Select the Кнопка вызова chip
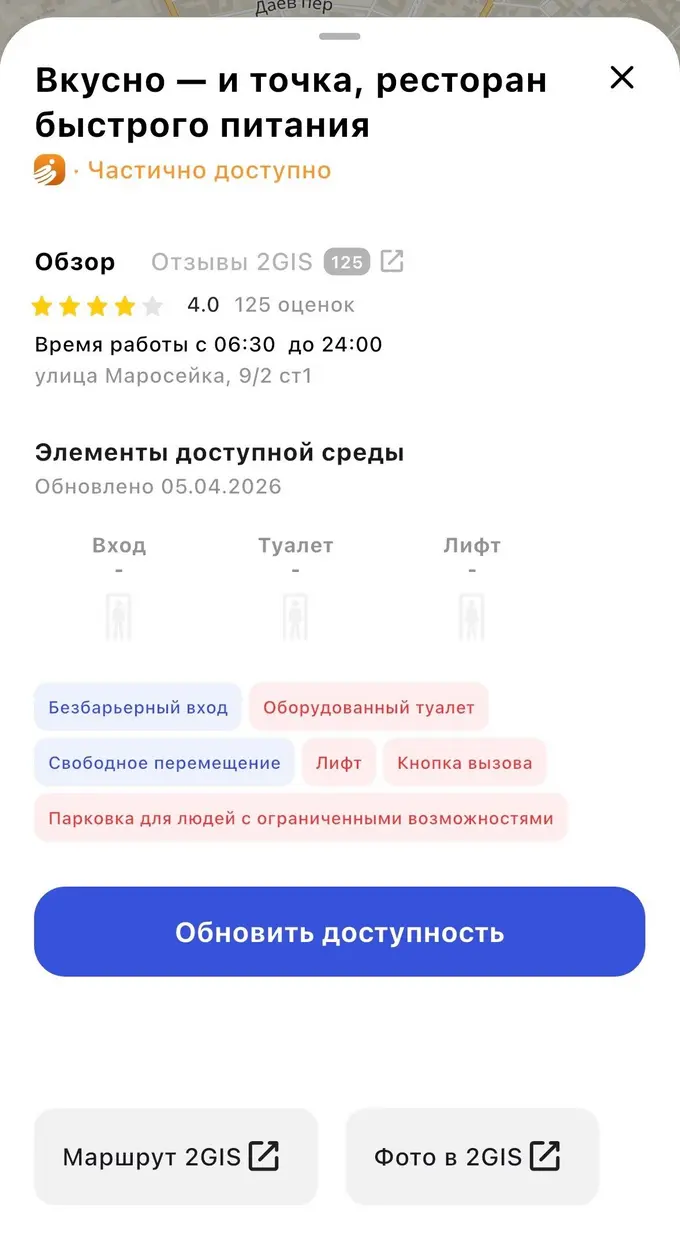 [464, 763]
